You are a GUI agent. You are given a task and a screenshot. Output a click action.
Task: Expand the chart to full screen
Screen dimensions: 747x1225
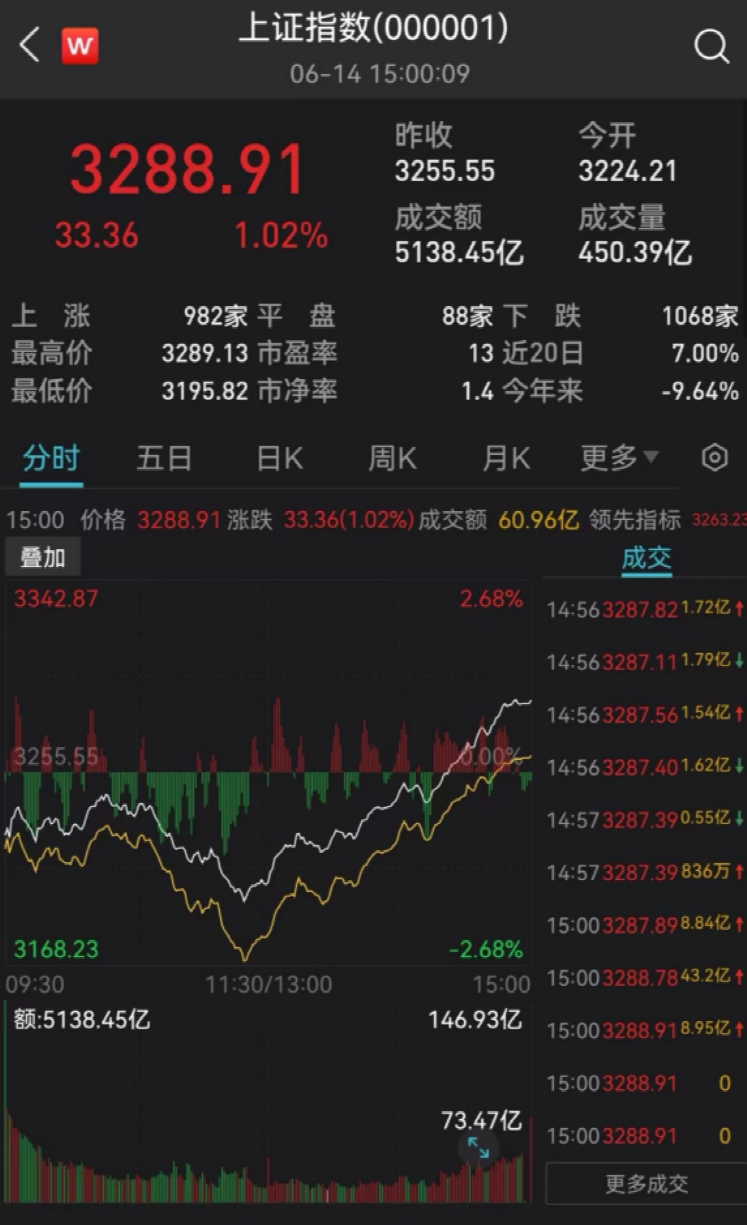pyautogui.click(x=479, y=1147)
